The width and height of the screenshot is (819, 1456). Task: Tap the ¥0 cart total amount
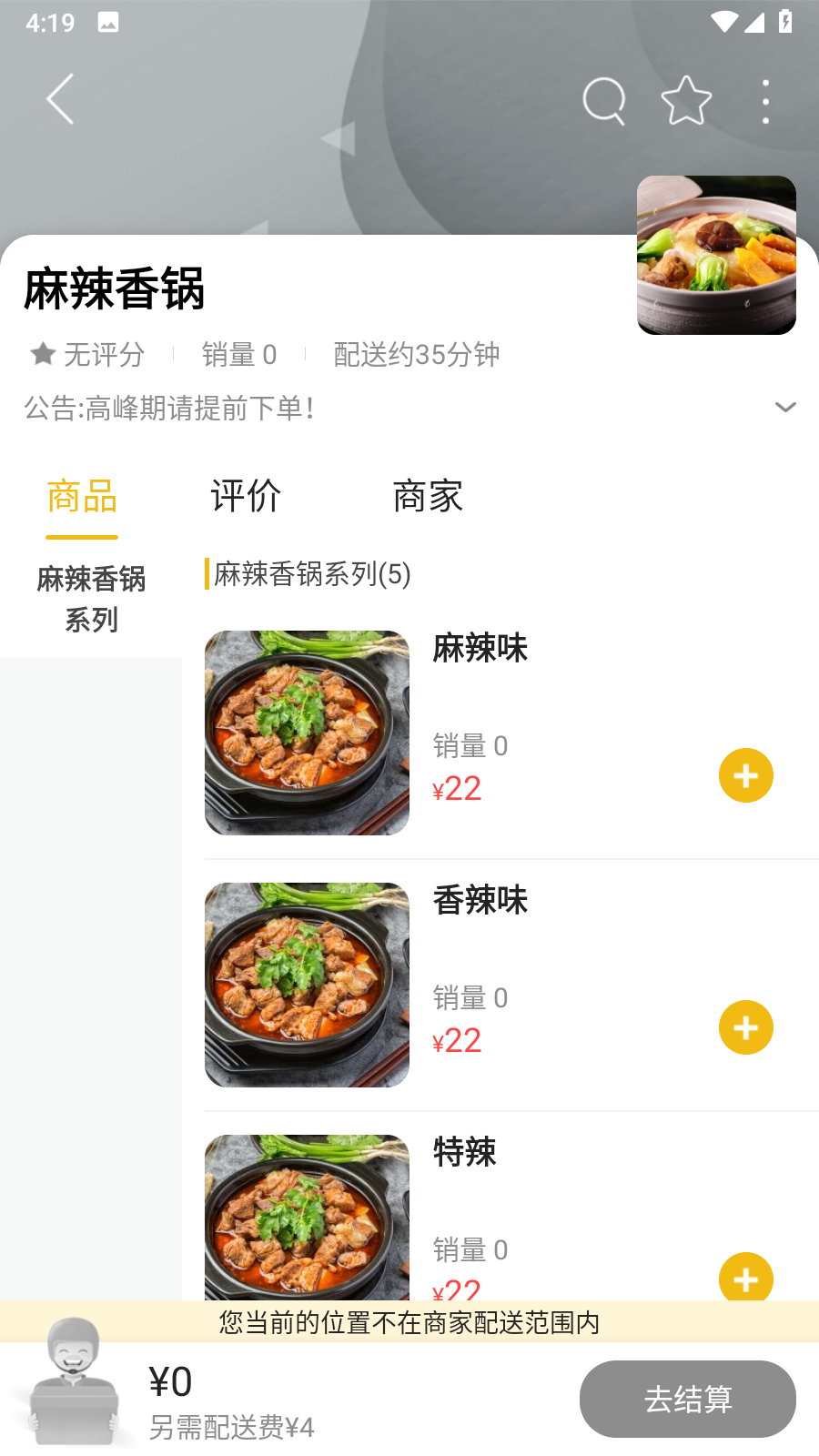(171, 1381)
